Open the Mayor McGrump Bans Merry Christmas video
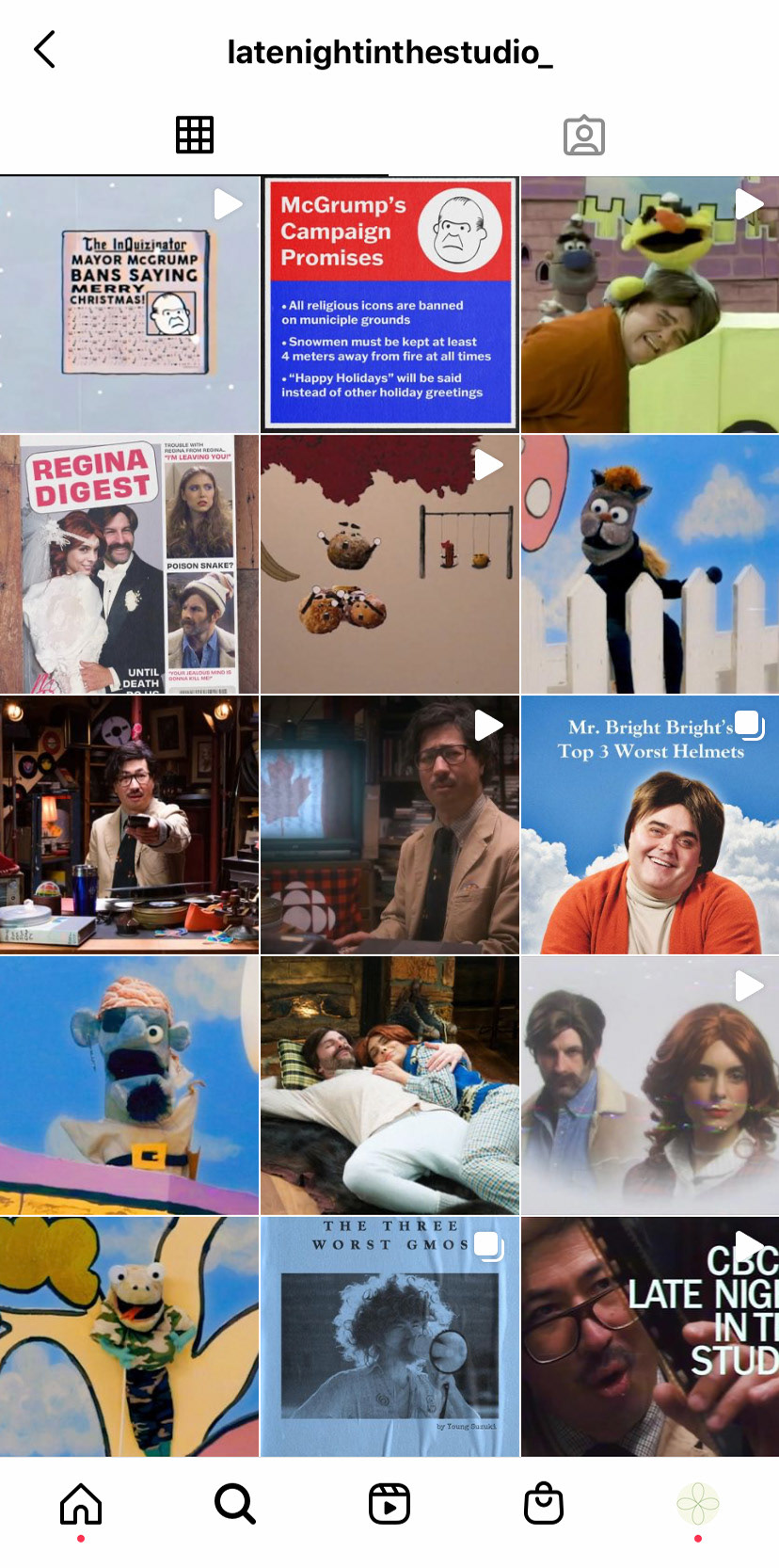Viewport: 779px width, 1568px height. (129, 304)
